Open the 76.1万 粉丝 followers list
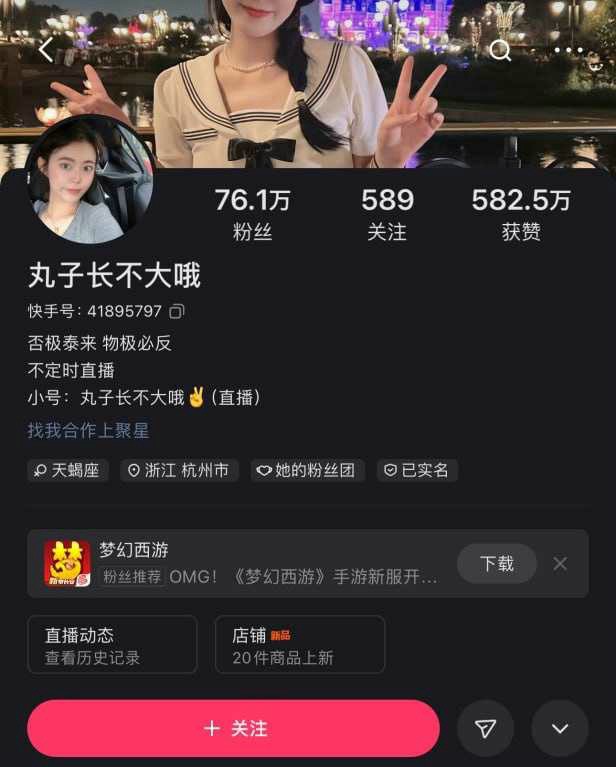616x767 pixels. (252, 214)
